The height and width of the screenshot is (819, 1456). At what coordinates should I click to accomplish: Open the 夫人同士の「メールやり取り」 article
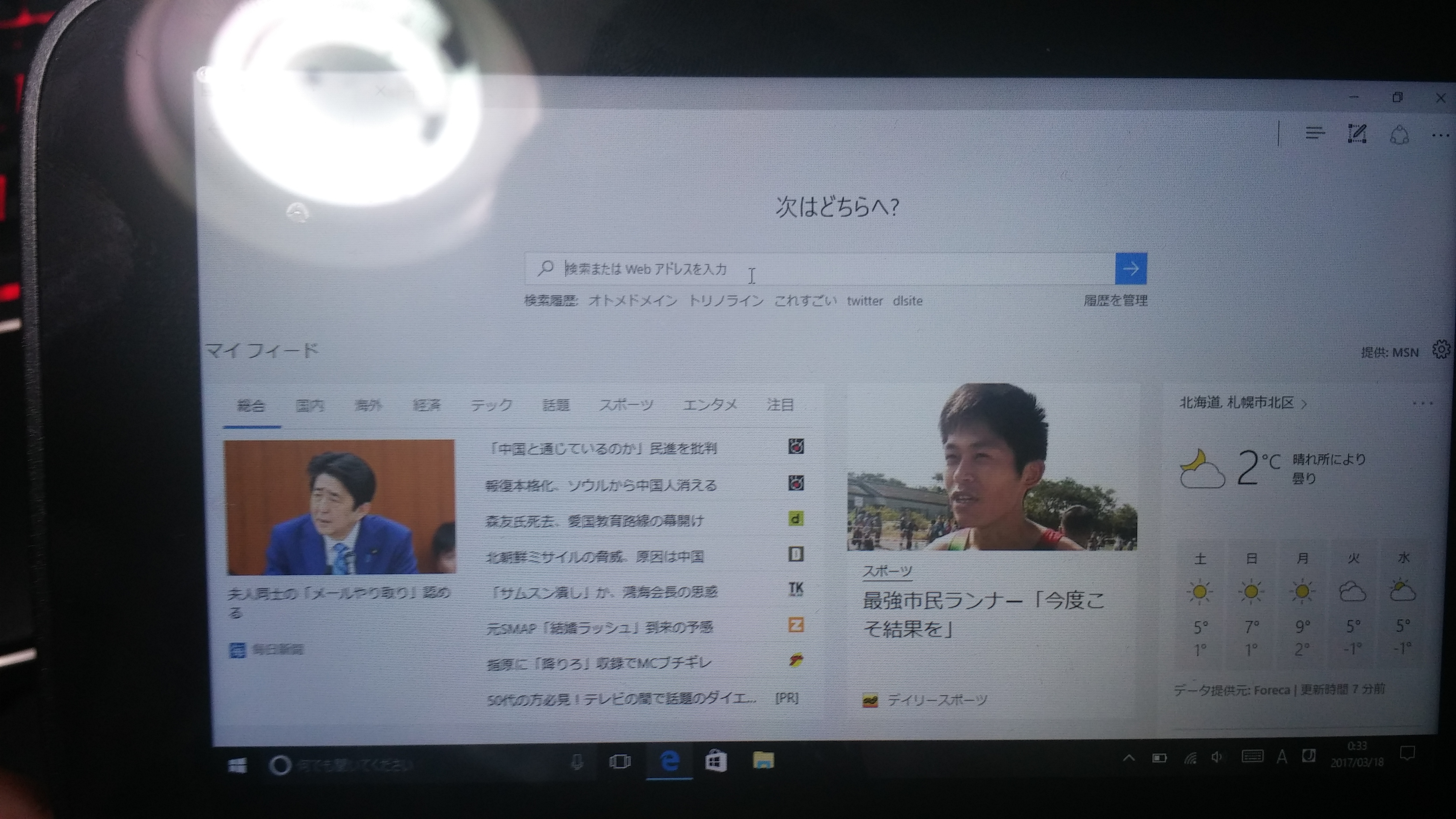[x=339, y=594]
